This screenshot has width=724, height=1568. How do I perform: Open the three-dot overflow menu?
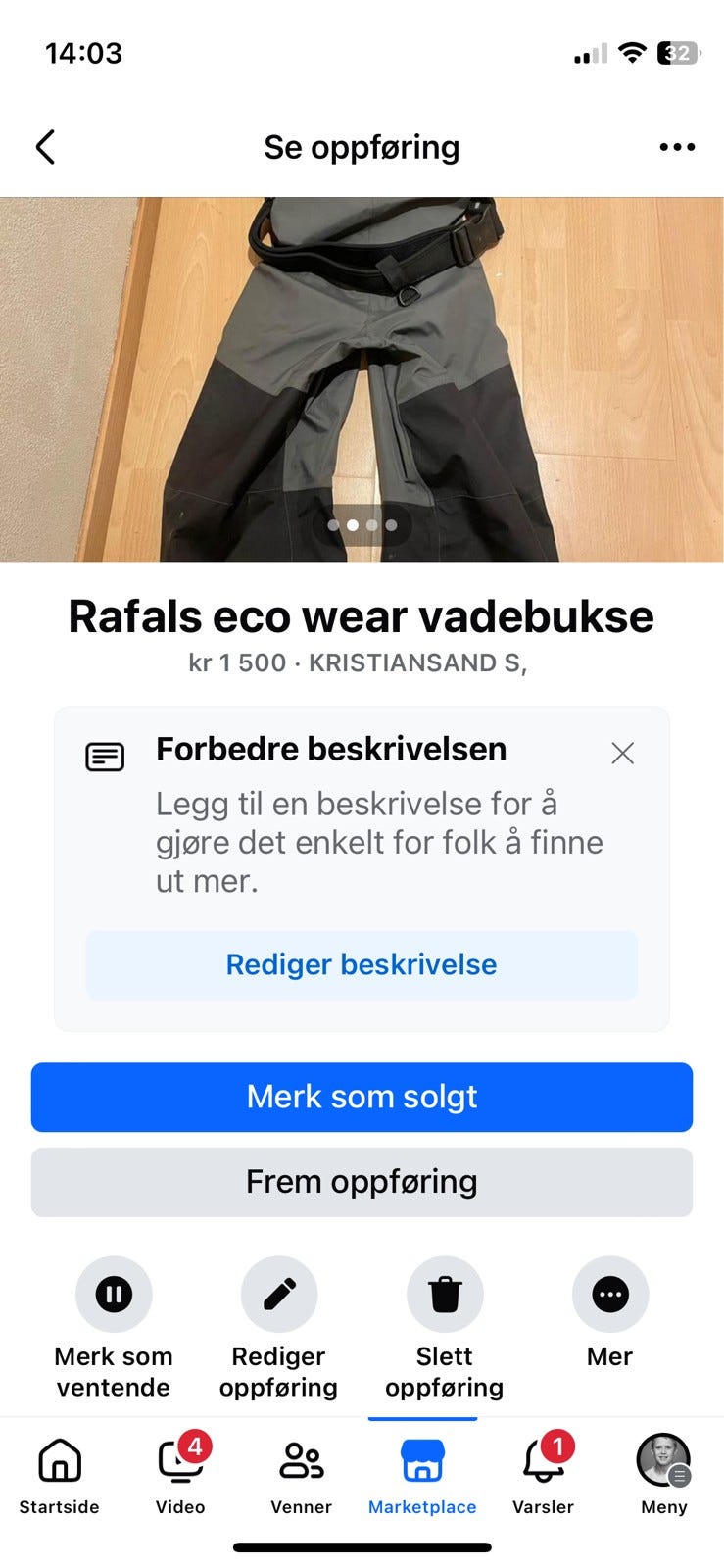point(677,147)
